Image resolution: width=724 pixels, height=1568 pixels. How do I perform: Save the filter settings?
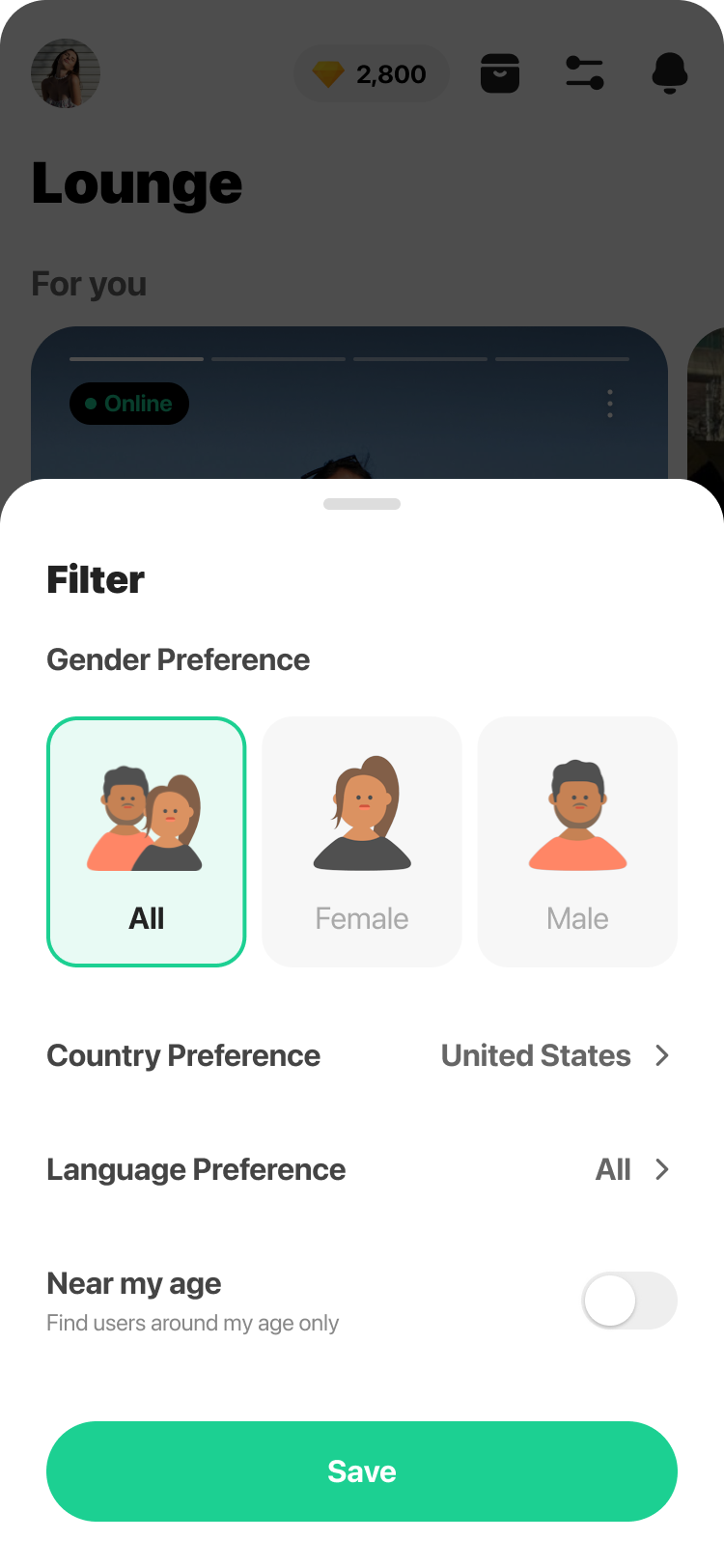tap(362, 1470)
